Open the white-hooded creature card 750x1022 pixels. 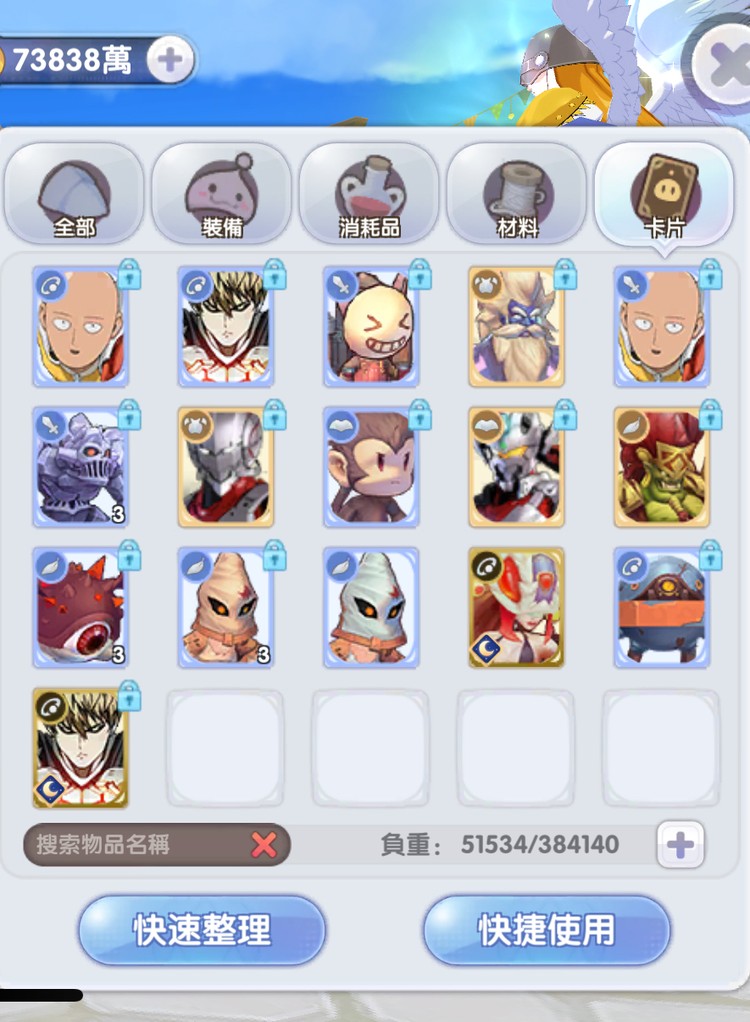(370, 607)
